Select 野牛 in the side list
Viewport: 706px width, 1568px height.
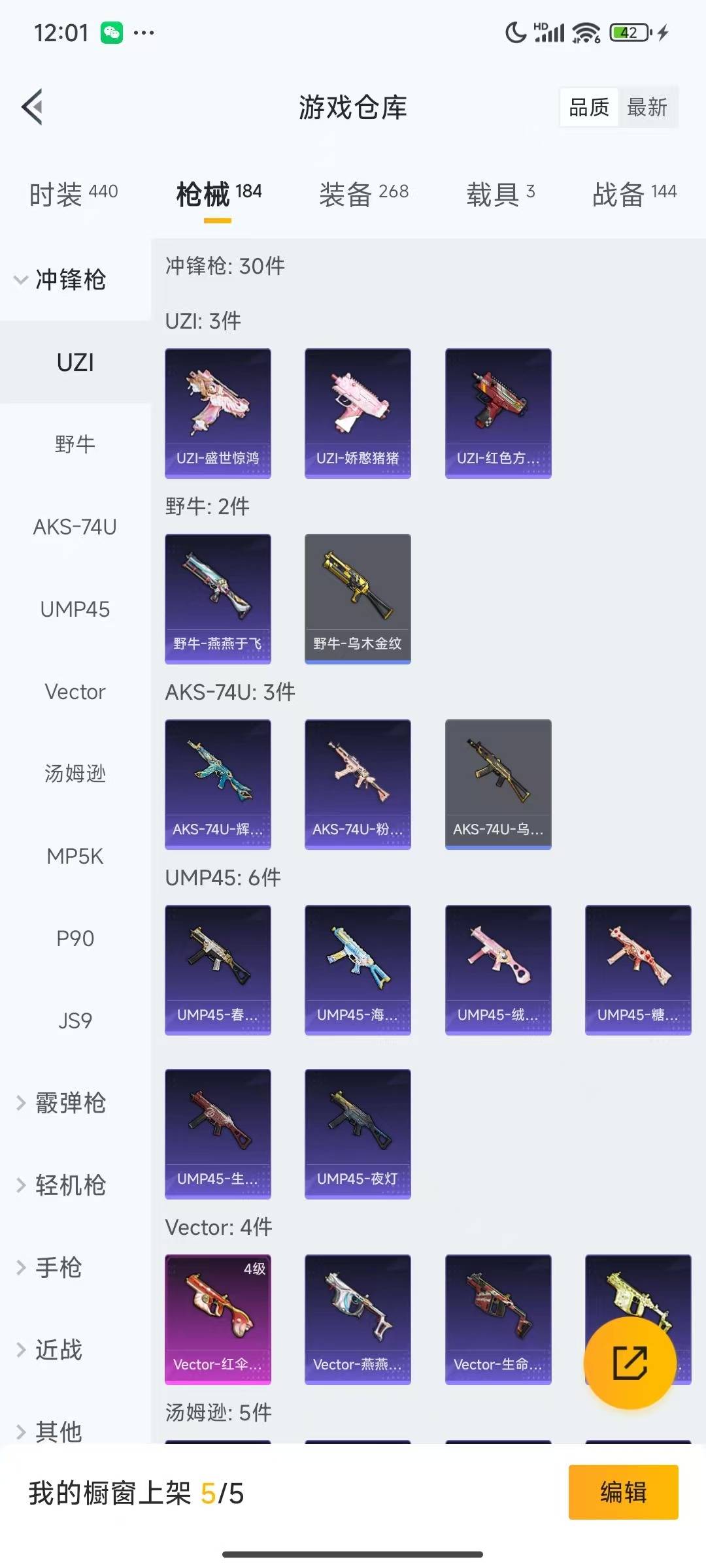pyautogui.click(x=75, y=444)
